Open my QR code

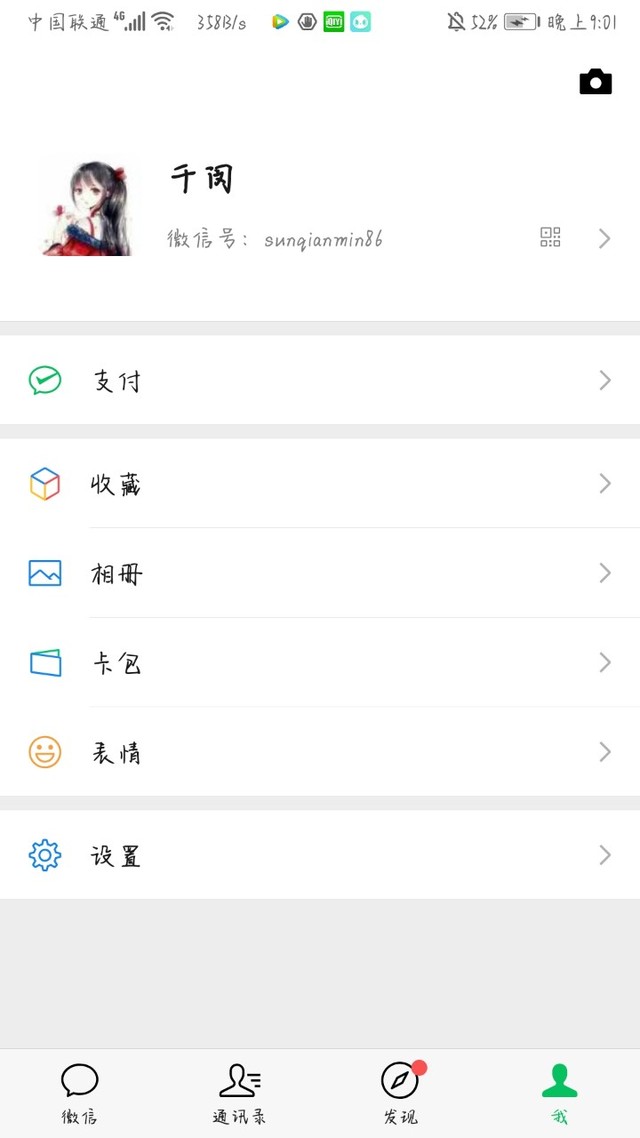(x=550, y=237)
